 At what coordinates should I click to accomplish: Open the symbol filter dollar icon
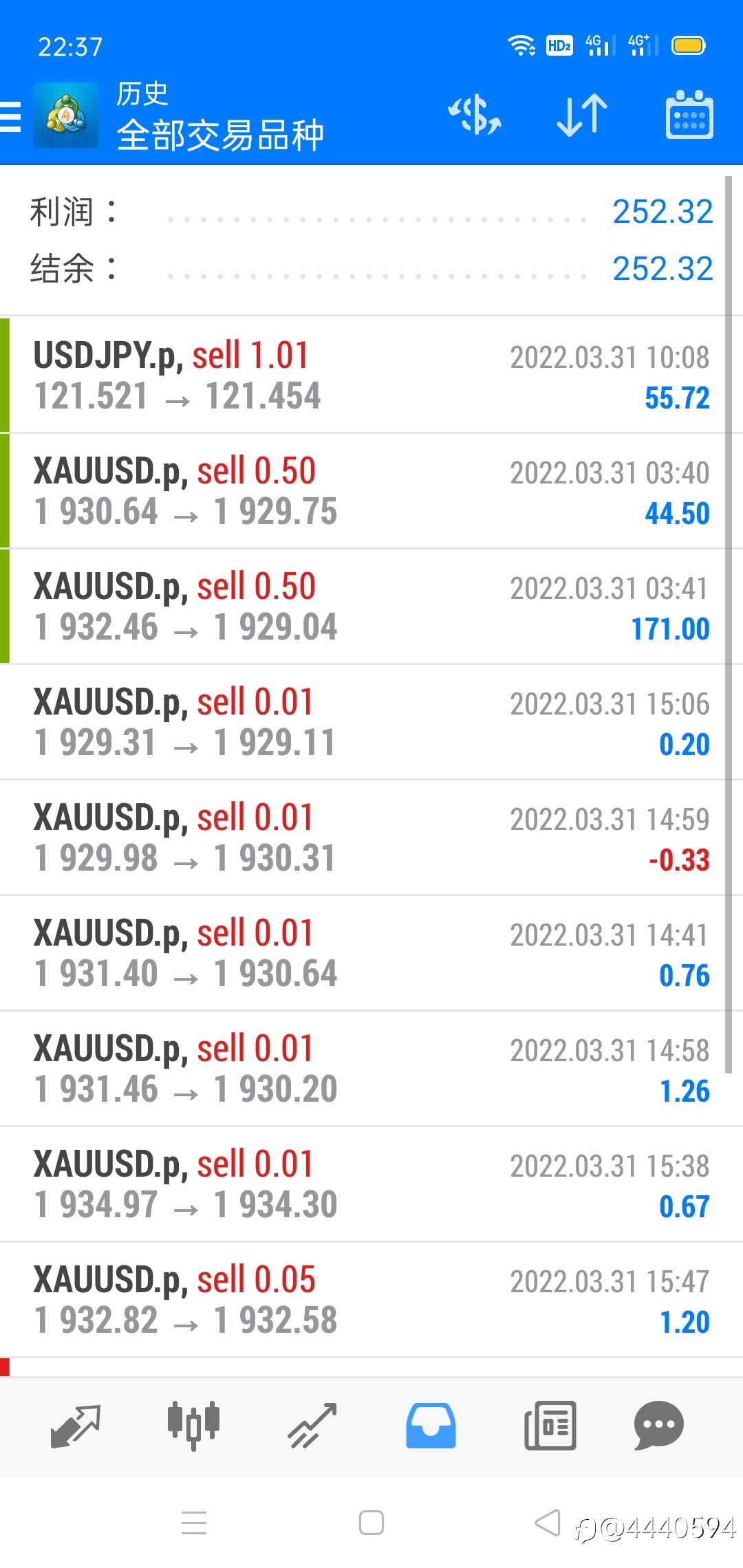pyautogui.click(x=475, y=115)
